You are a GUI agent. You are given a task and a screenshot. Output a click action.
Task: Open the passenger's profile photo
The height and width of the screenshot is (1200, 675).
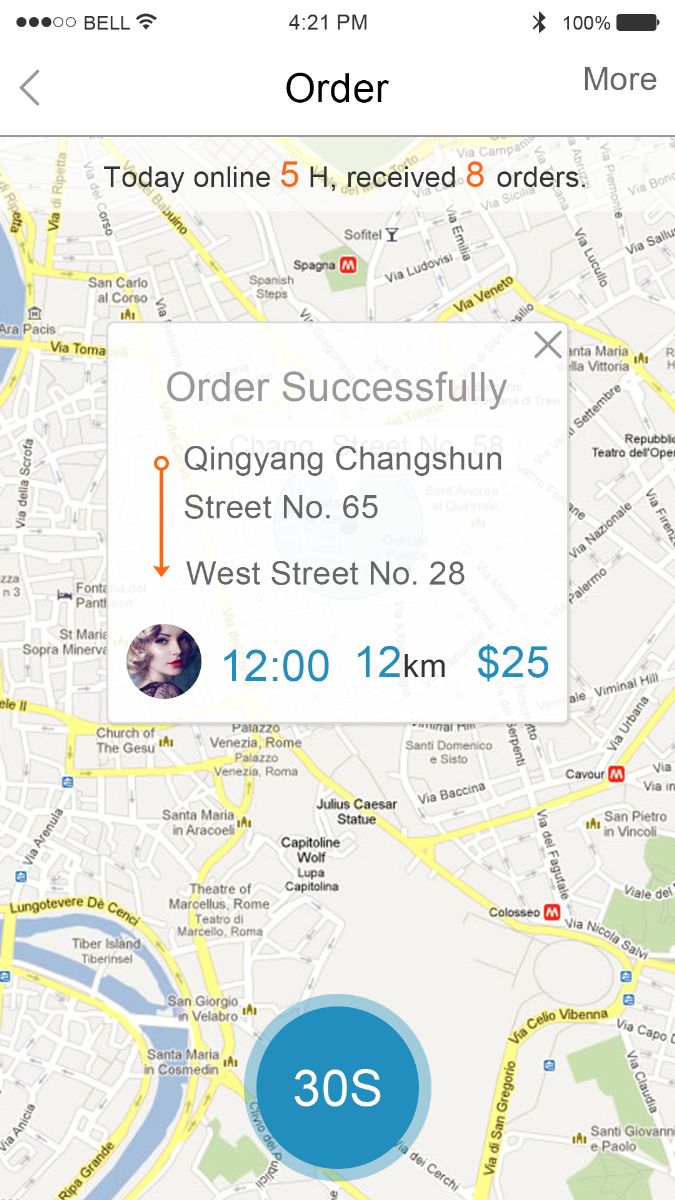(164, 661)
